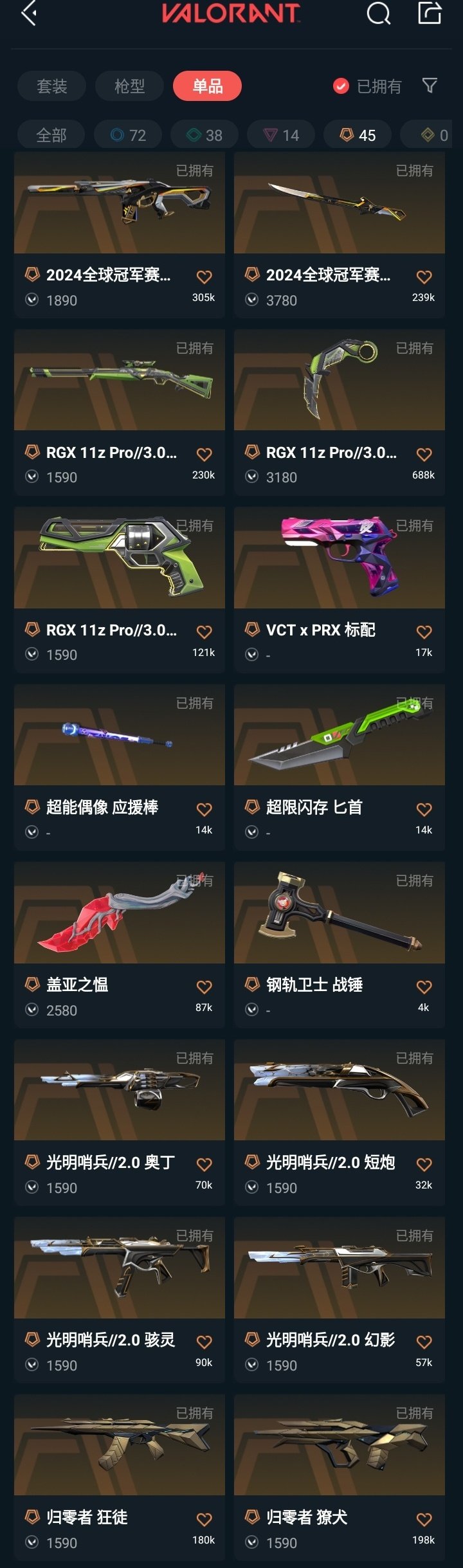Toggle the 已拥有 checkbox filter
Screen dimensions: 463x1568
coord(341,86)
